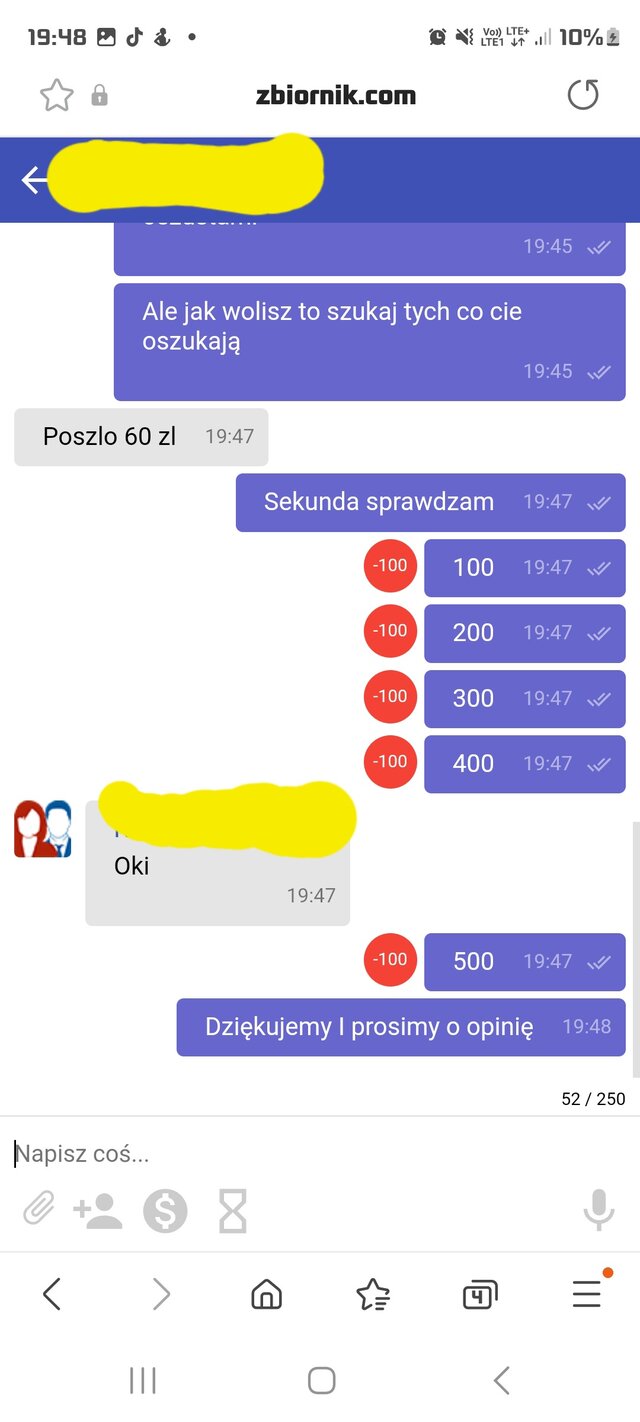Attach a file with the paperclip

[x=39, y=1211]
